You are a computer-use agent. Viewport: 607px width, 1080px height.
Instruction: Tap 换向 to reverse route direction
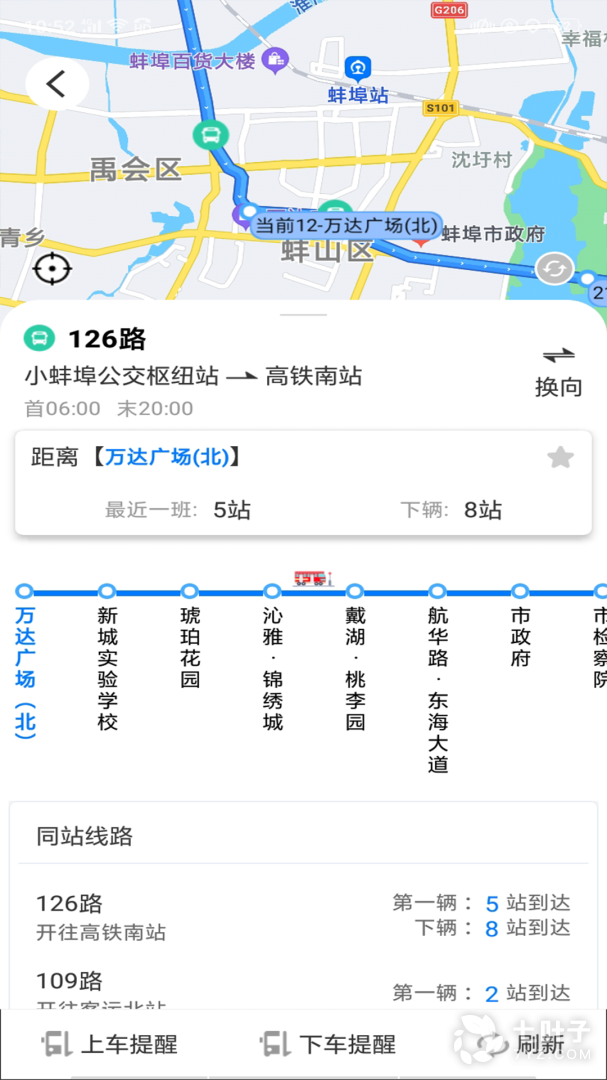pyautogui.click(x=558, y=371)
